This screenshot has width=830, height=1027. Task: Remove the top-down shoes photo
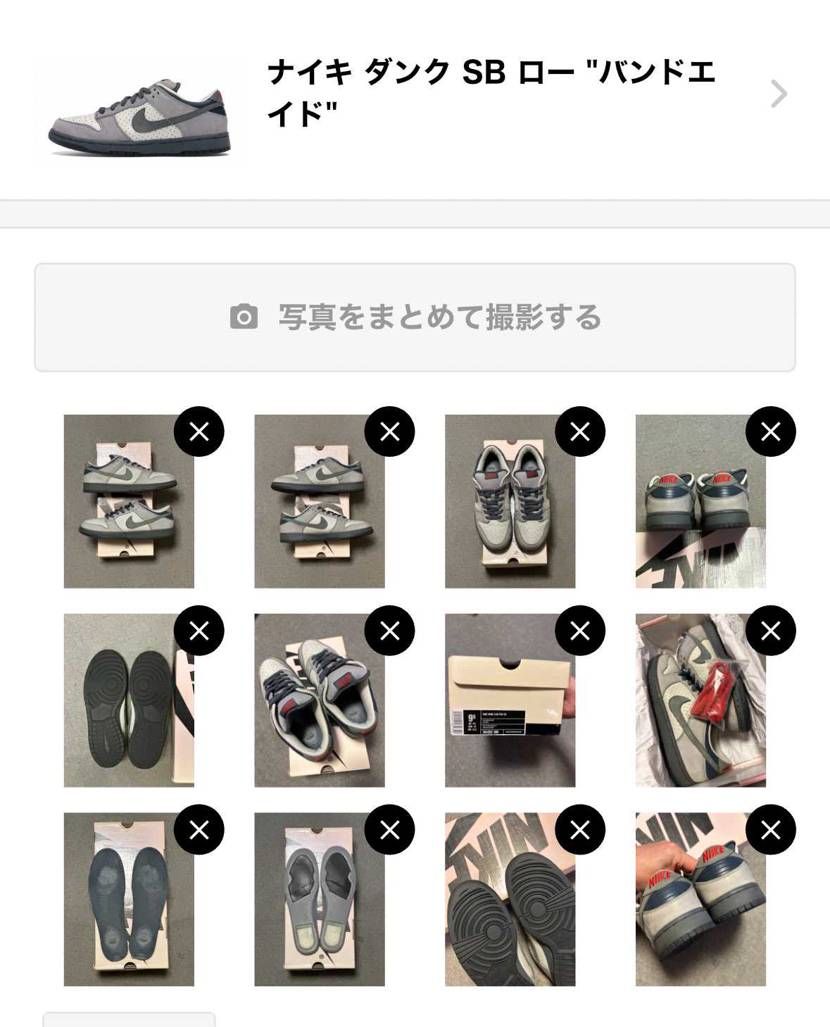point(580,432)
